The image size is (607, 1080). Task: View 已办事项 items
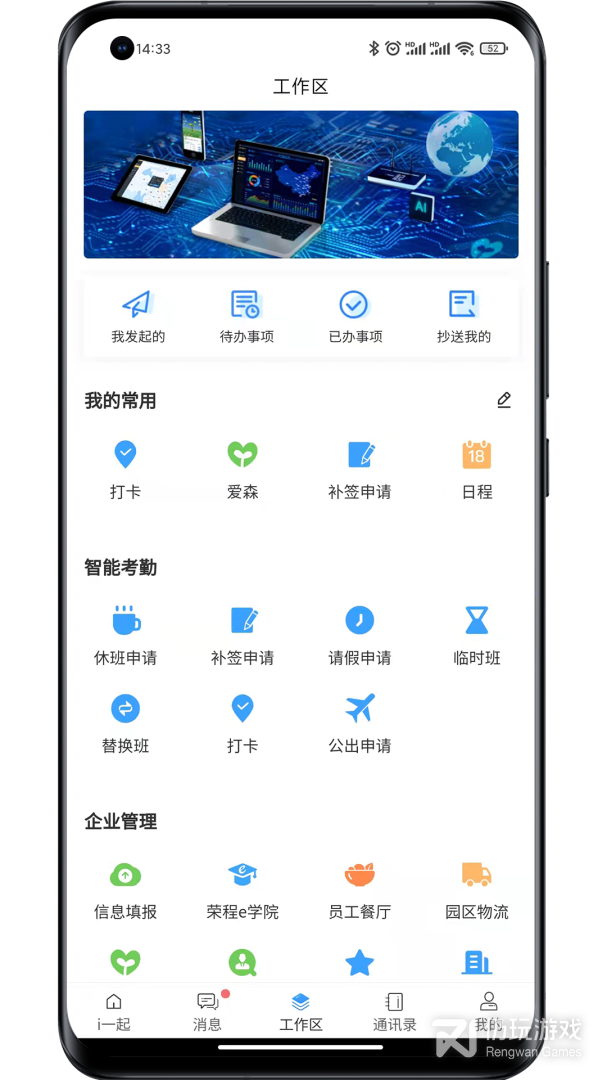click(x=355, y=316)
